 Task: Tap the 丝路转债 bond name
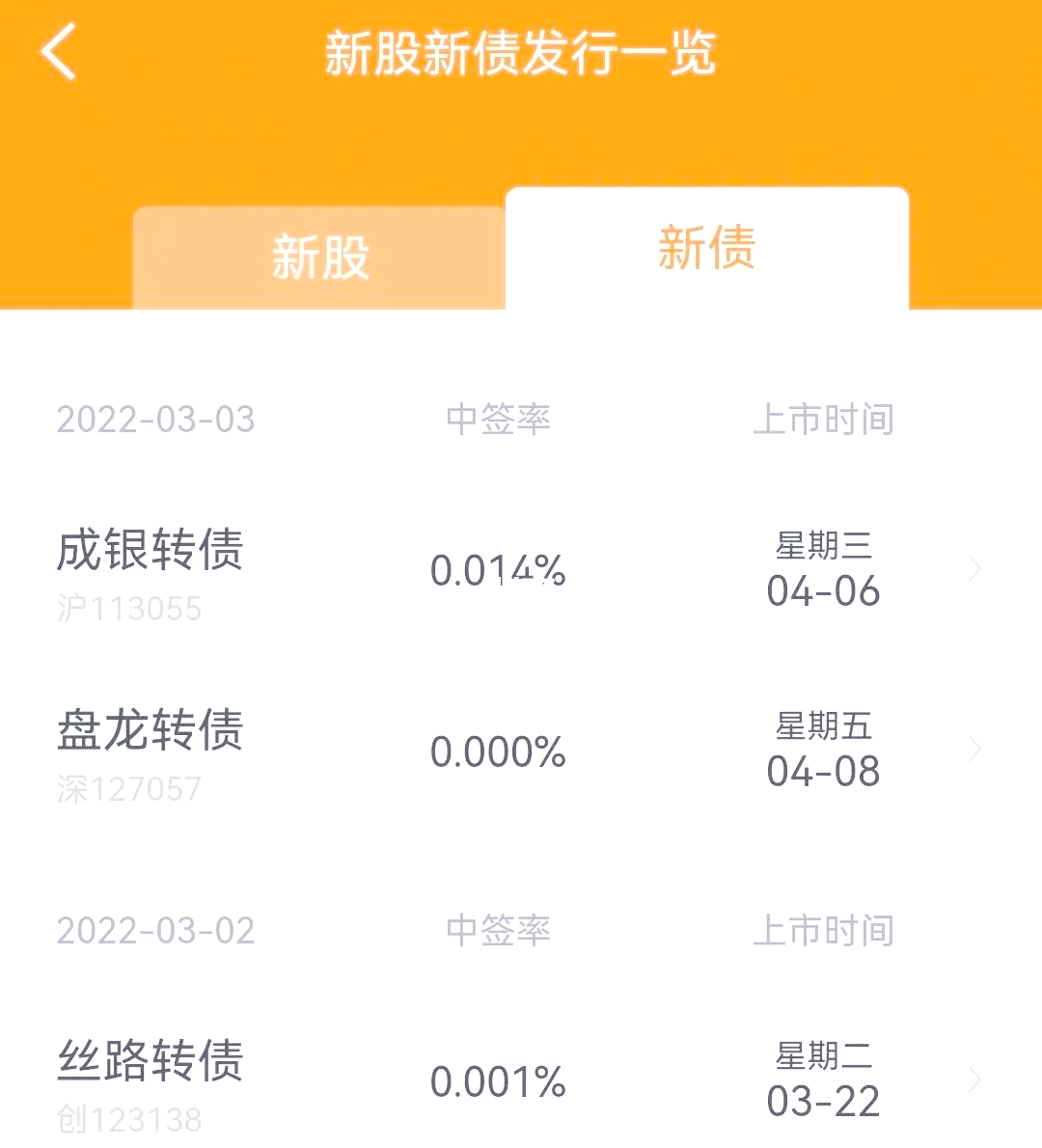151,1061
